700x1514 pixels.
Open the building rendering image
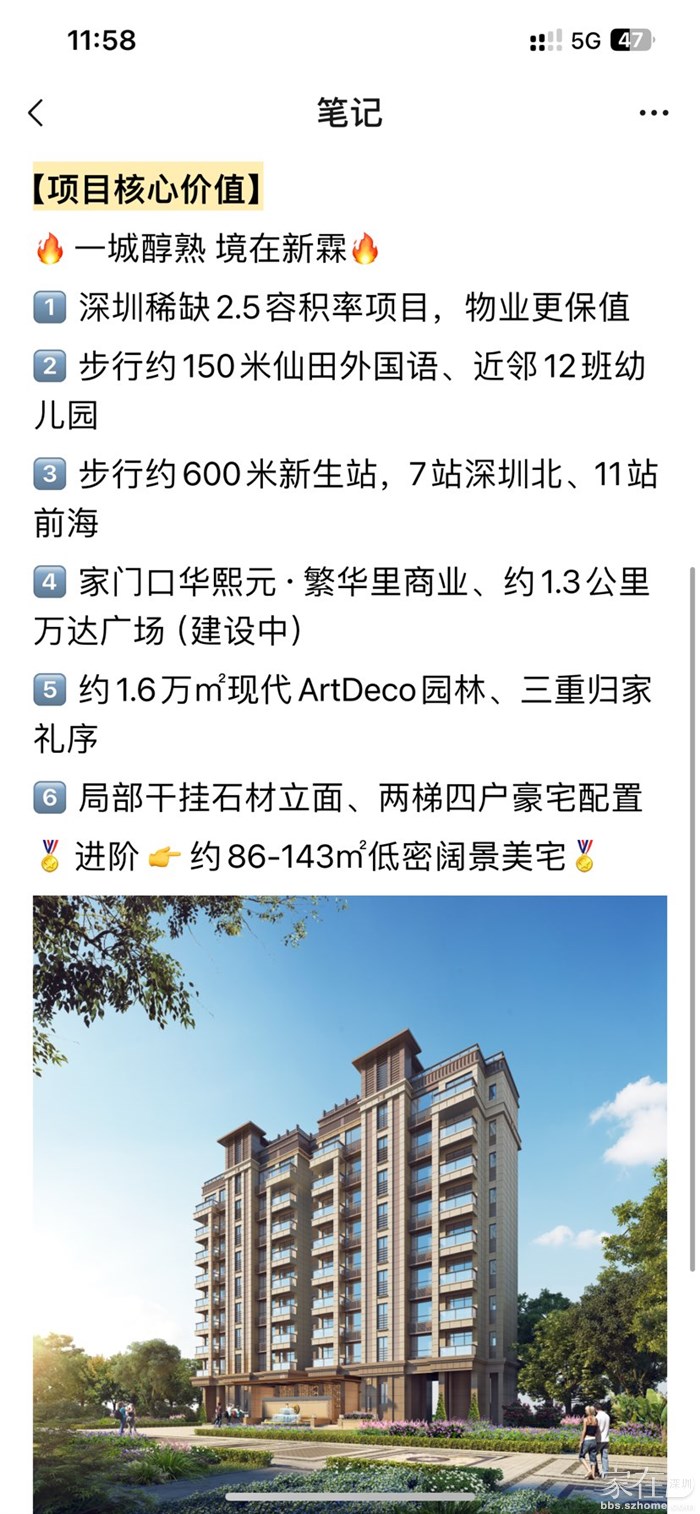point(350,1200)
